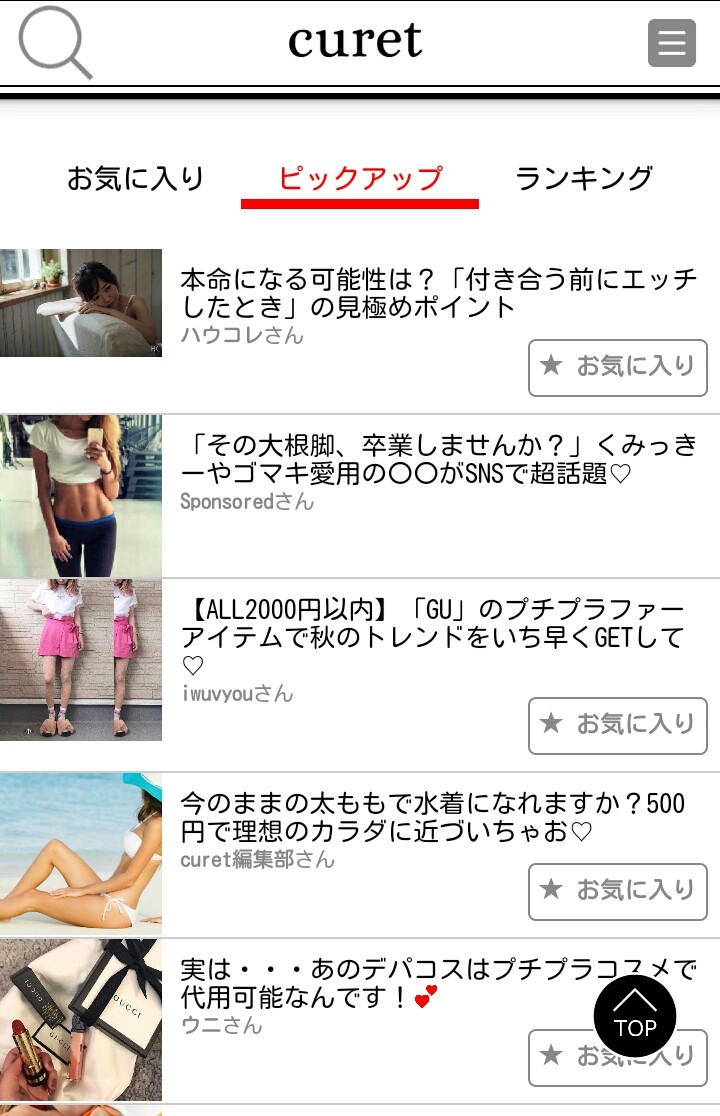Open the hamburger menu
Image resolution: width=720 pixels, height=1116 pixels.
tap(671, 43)
